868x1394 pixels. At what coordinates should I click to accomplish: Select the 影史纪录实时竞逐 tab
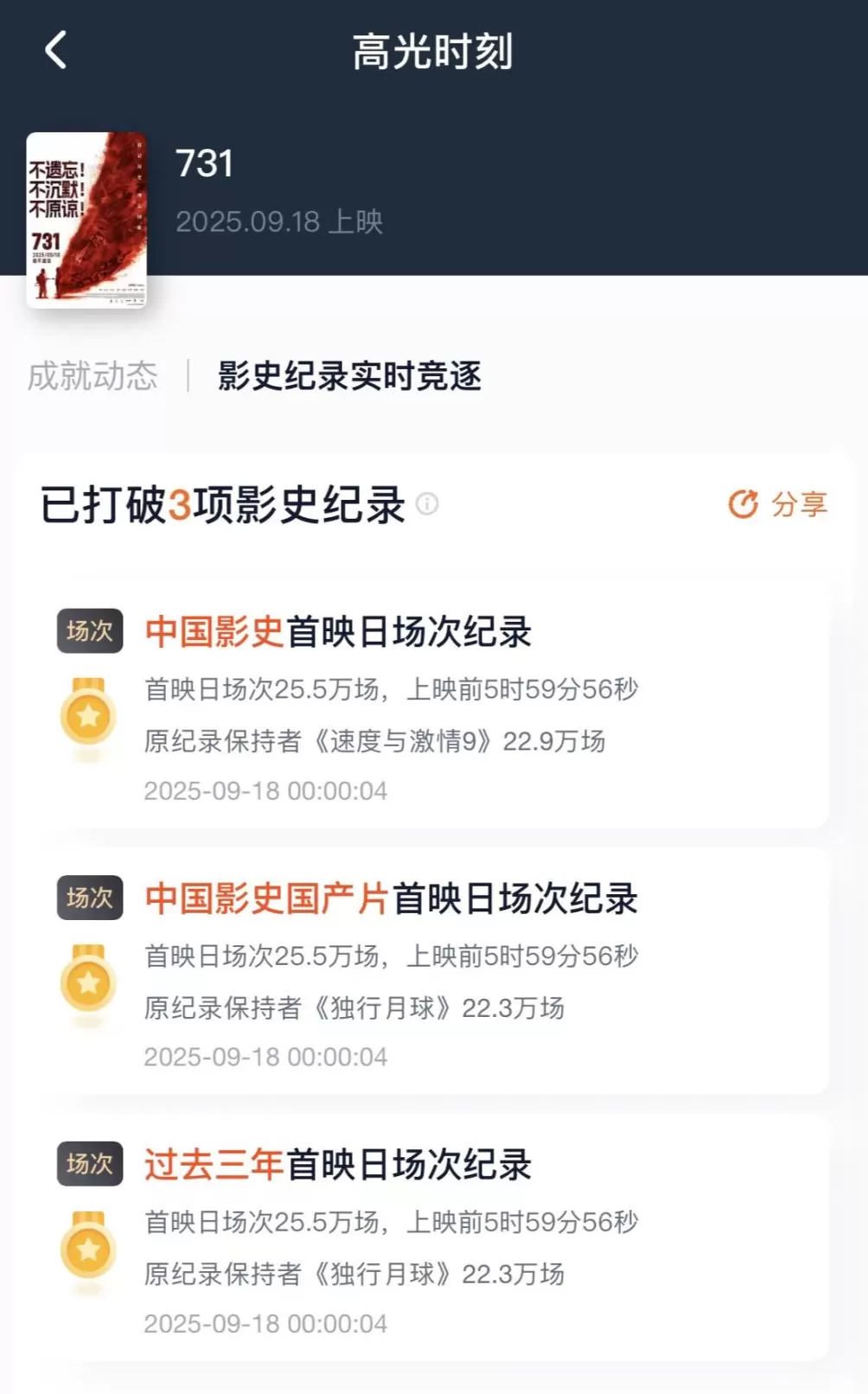point(348,375)
